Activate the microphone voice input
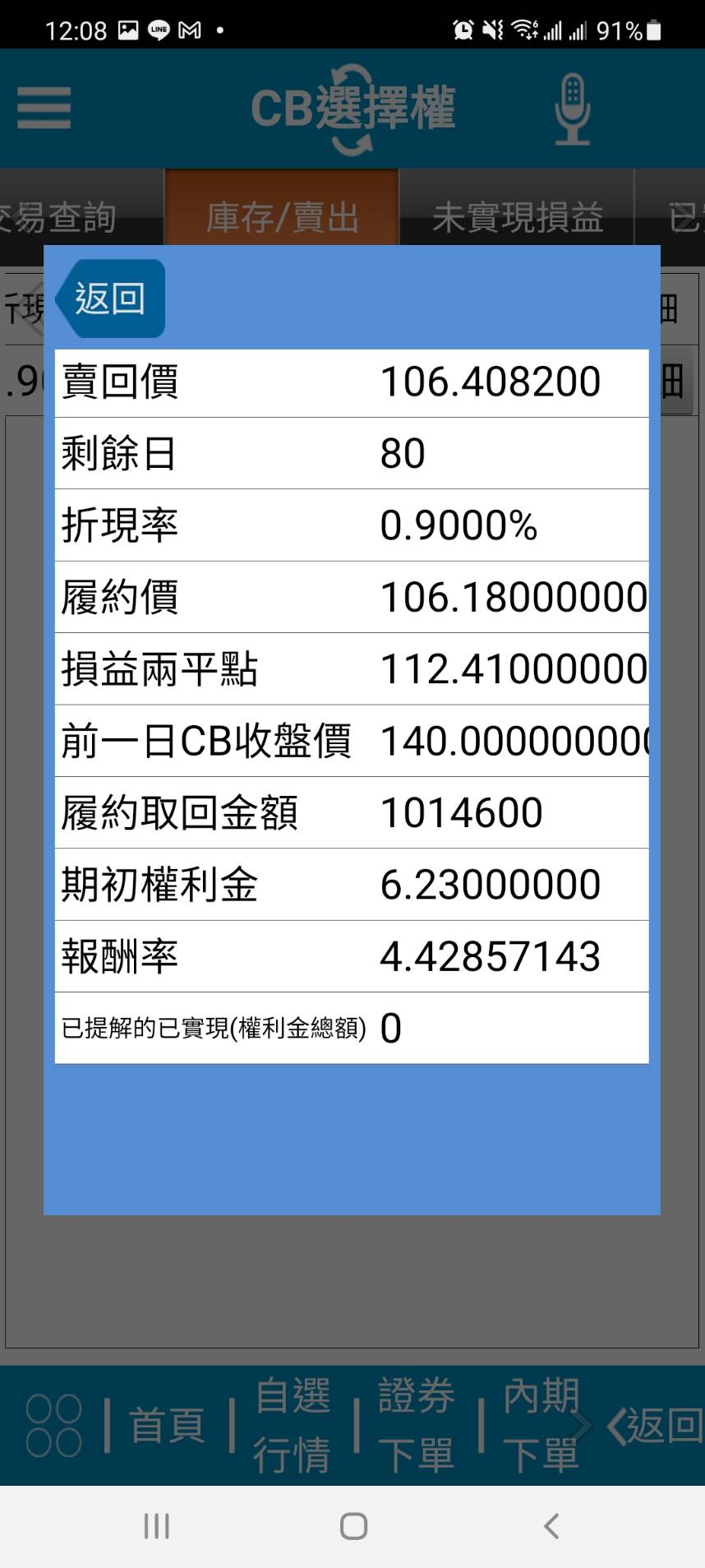Screen dimensions: 705x1568 [x=573, y=109]
